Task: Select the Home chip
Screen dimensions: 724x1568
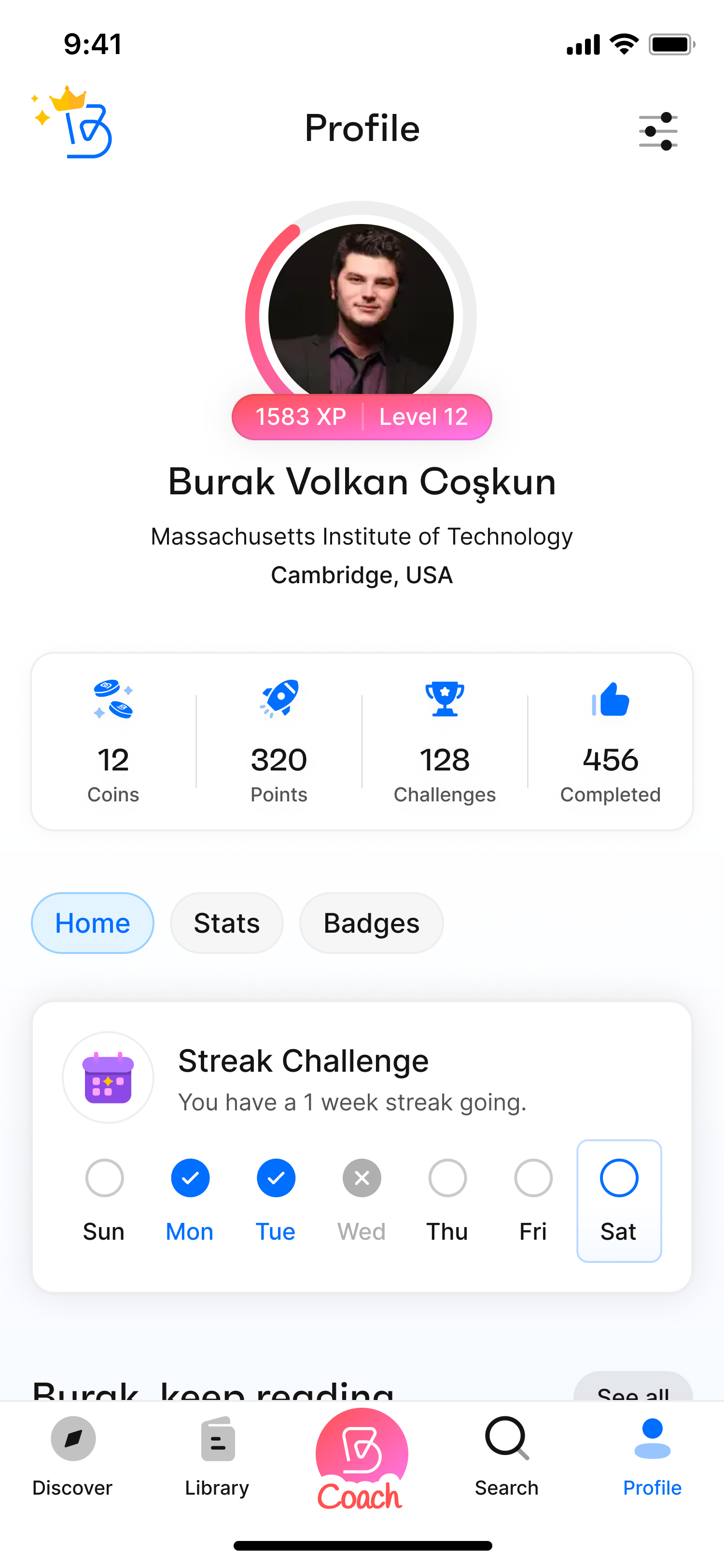Action: coord(93,923)
